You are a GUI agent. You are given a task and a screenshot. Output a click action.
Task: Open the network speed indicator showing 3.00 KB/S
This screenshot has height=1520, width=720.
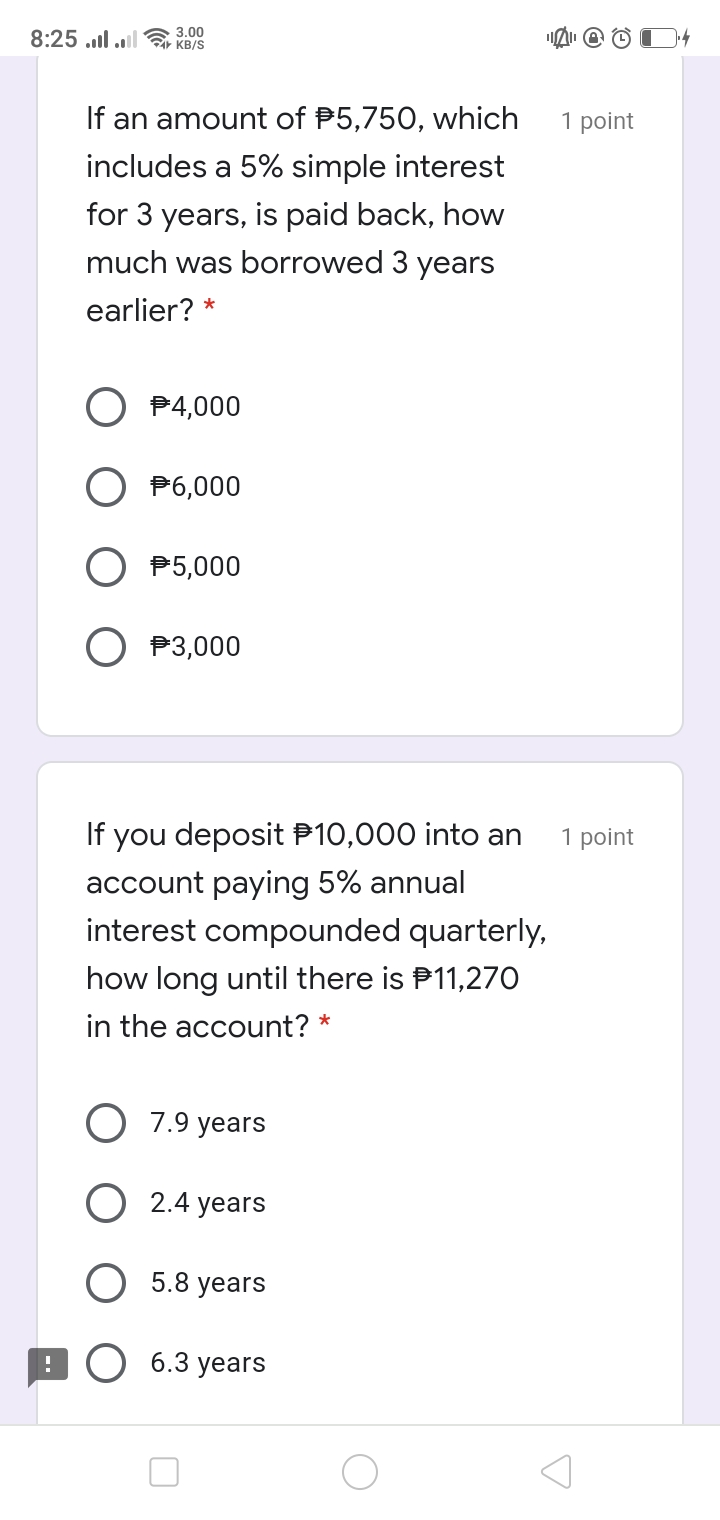(x=186, y=37)
